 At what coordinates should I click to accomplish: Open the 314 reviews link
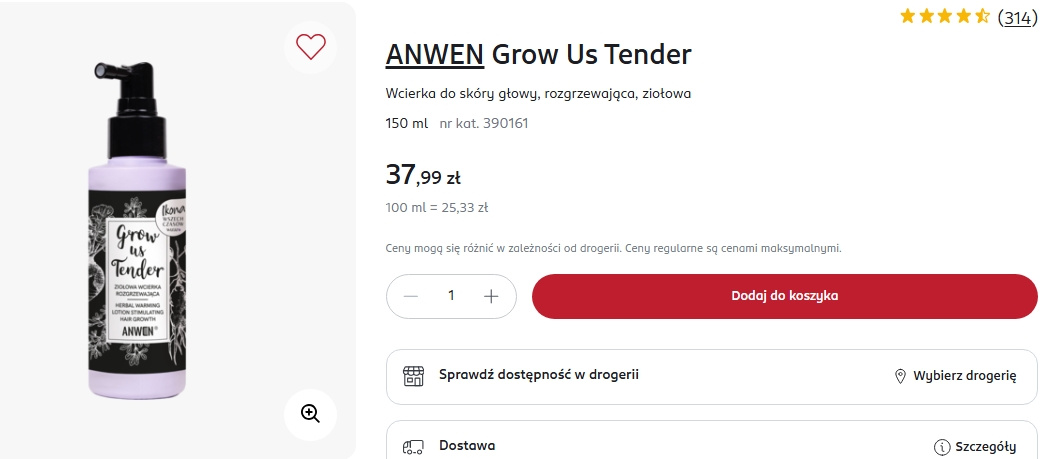point(1018,17)
